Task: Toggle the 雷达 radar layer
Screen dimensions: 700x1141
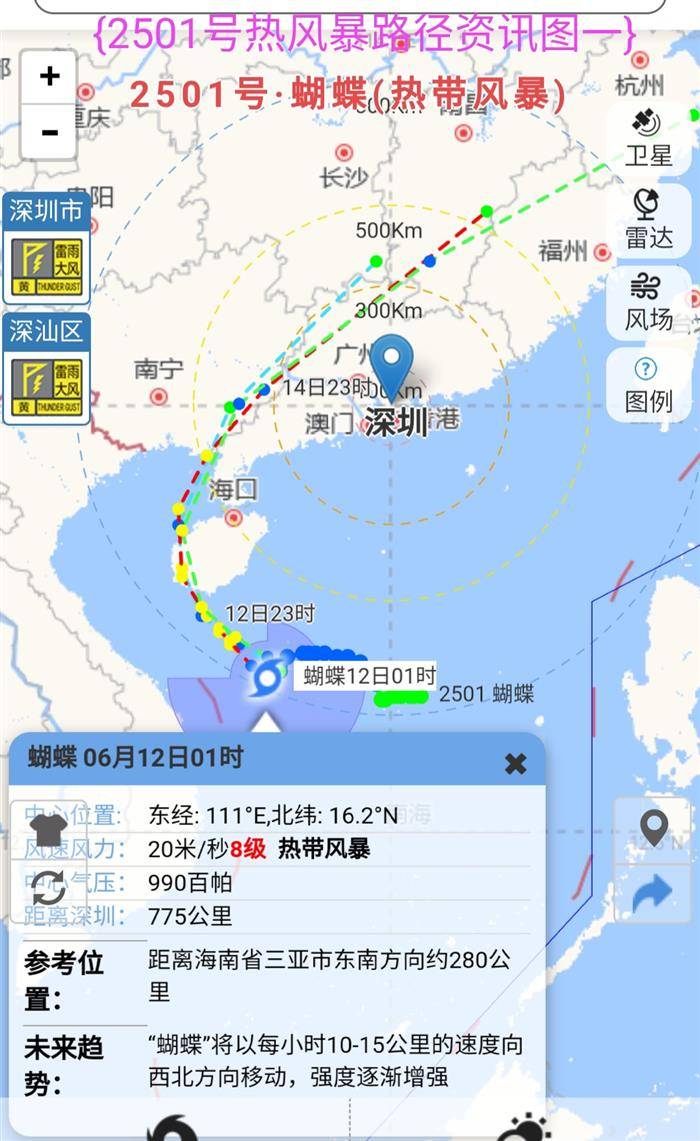Action: [x=648, y=219]
